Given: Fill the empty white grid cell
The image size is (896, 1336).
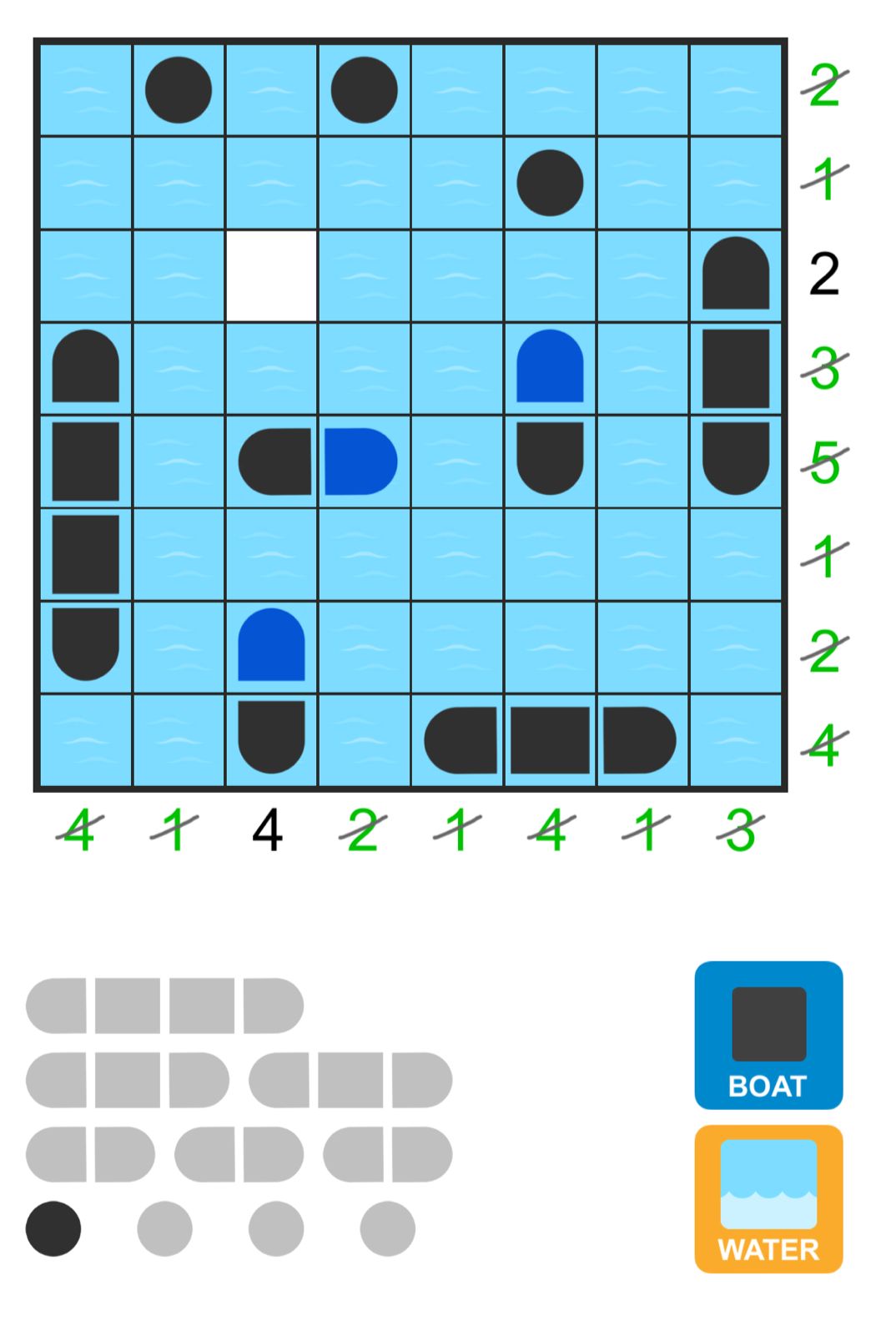Looking at the screenshot, I should (x=271, y=276).
